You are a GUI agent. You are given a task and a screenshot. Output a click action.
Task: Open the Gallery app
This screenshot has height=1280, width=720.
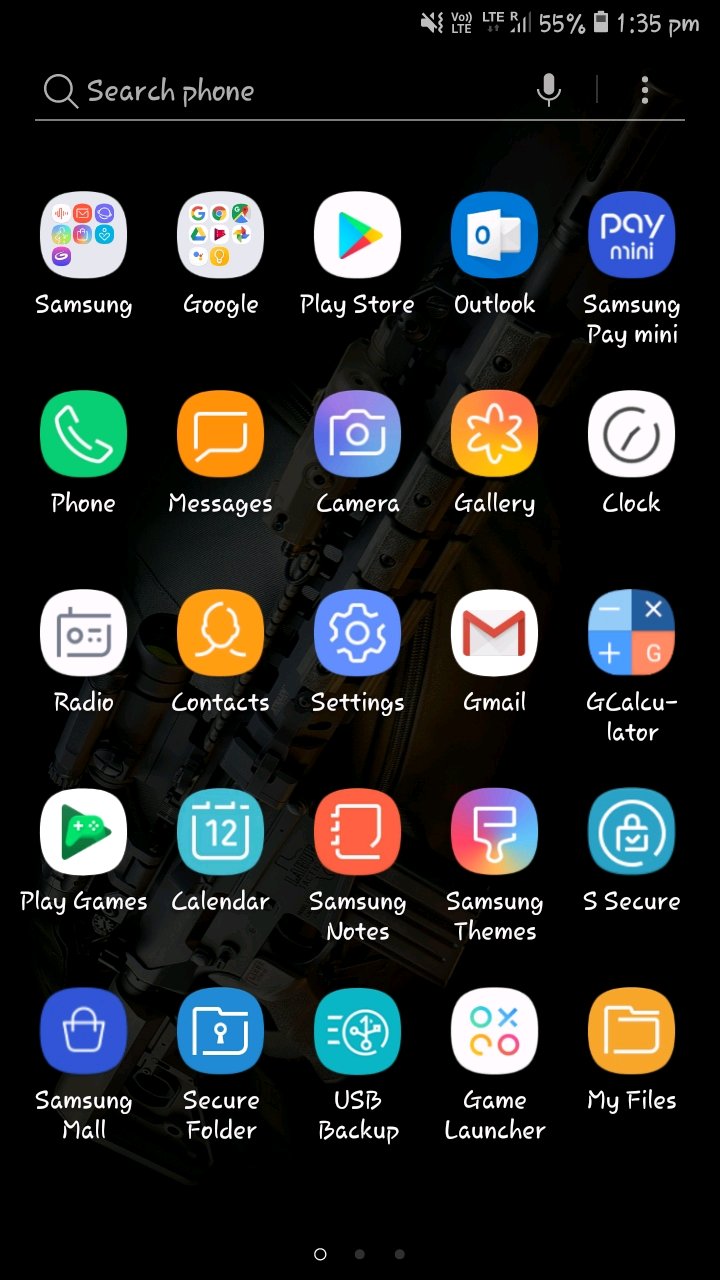pos(494,433)
